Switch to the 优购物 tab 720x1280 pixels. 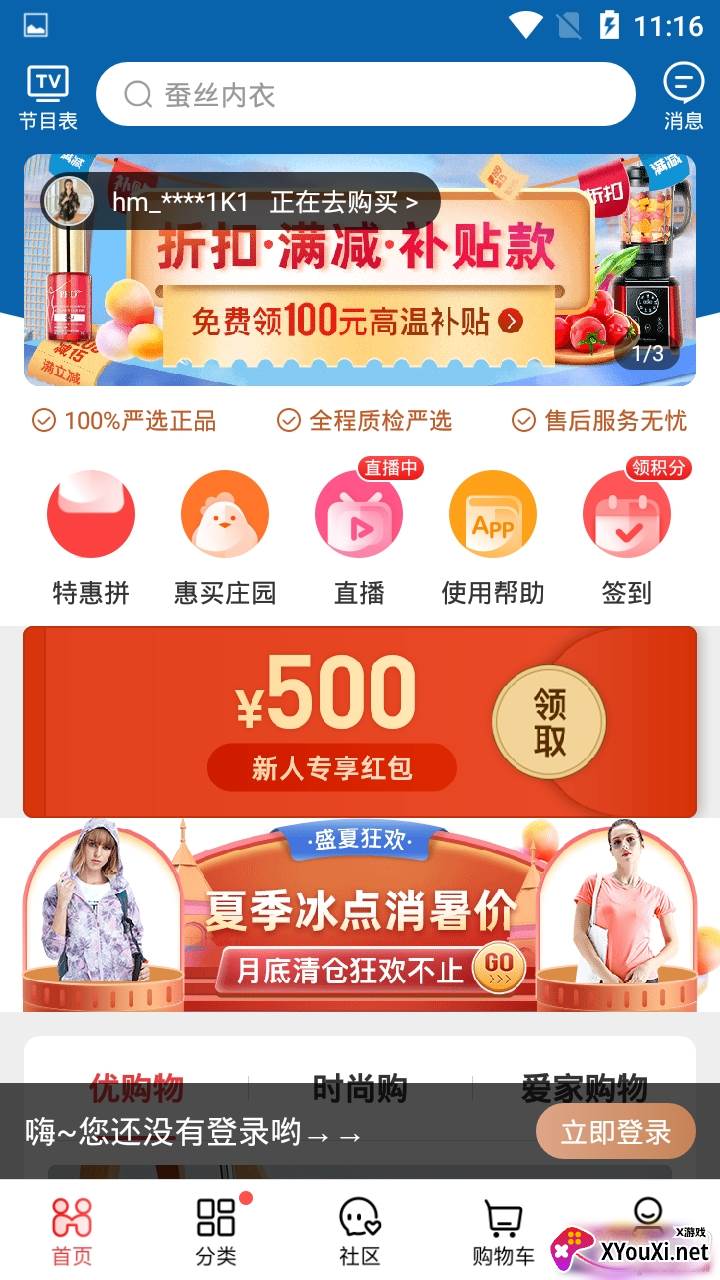click(137, 1087)
